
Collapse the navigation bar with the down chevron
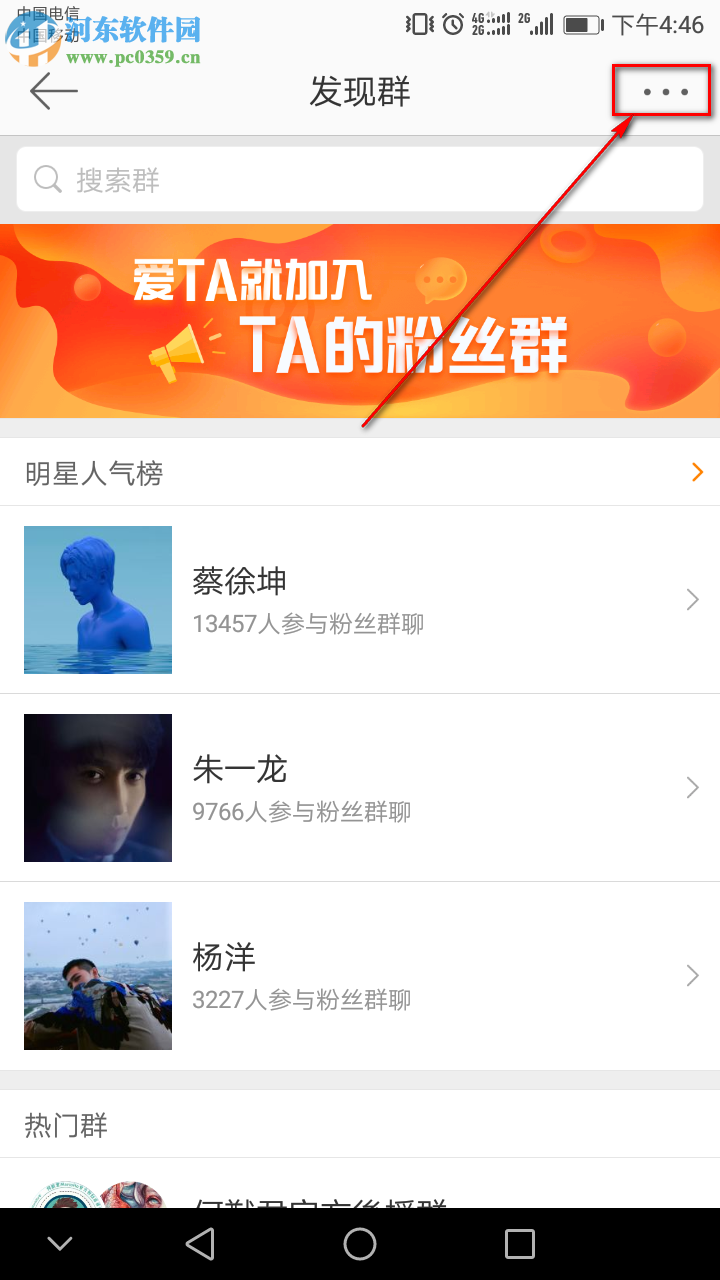[x=59, y=1243]
